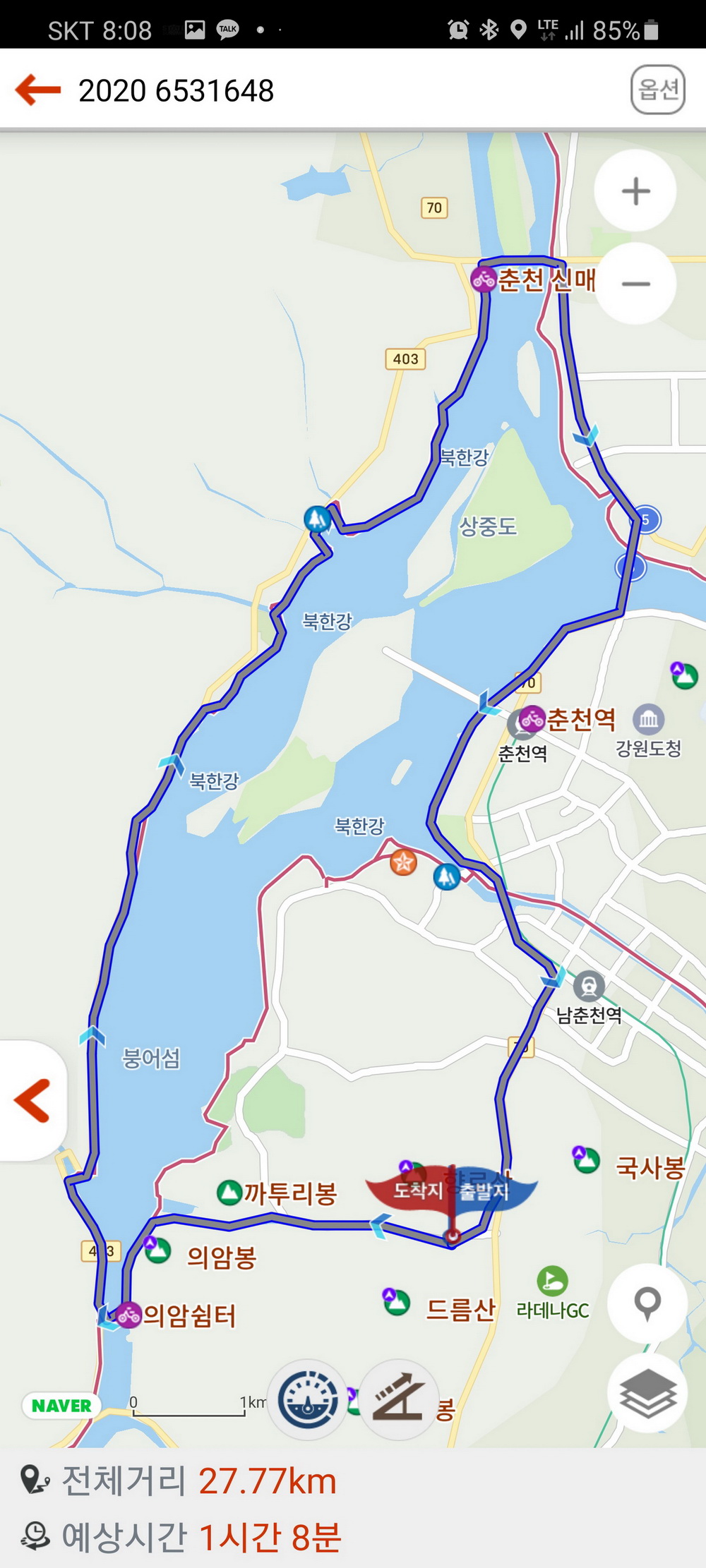Screen dimensions: 706x1568
Task: Show the elevation profile
Action: [398, 1399]
